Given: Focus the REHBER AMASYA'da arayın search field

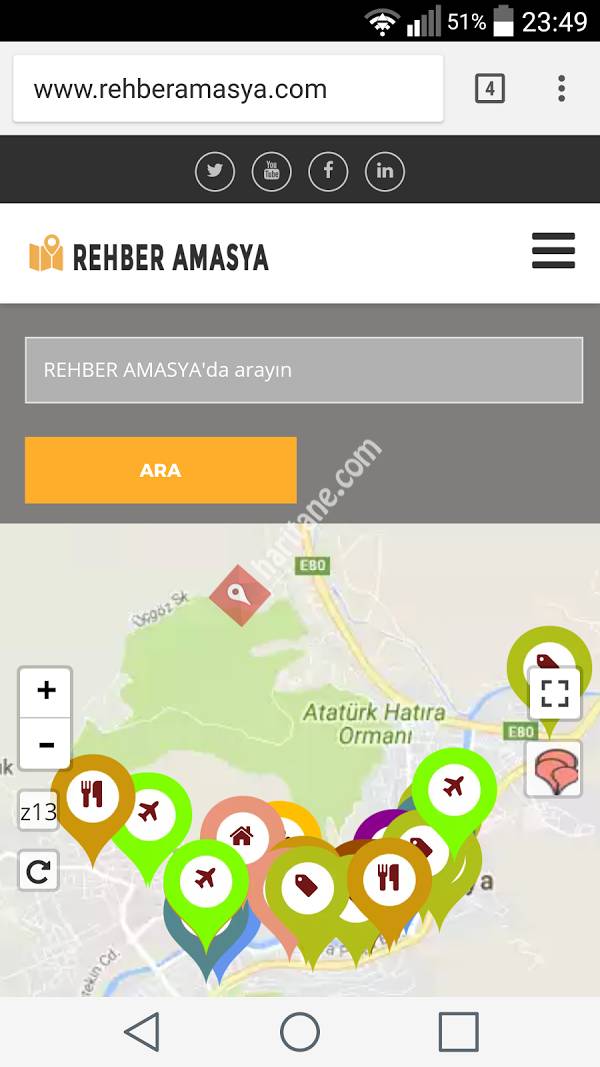Looking at the screenshot, I should point(303,370).
